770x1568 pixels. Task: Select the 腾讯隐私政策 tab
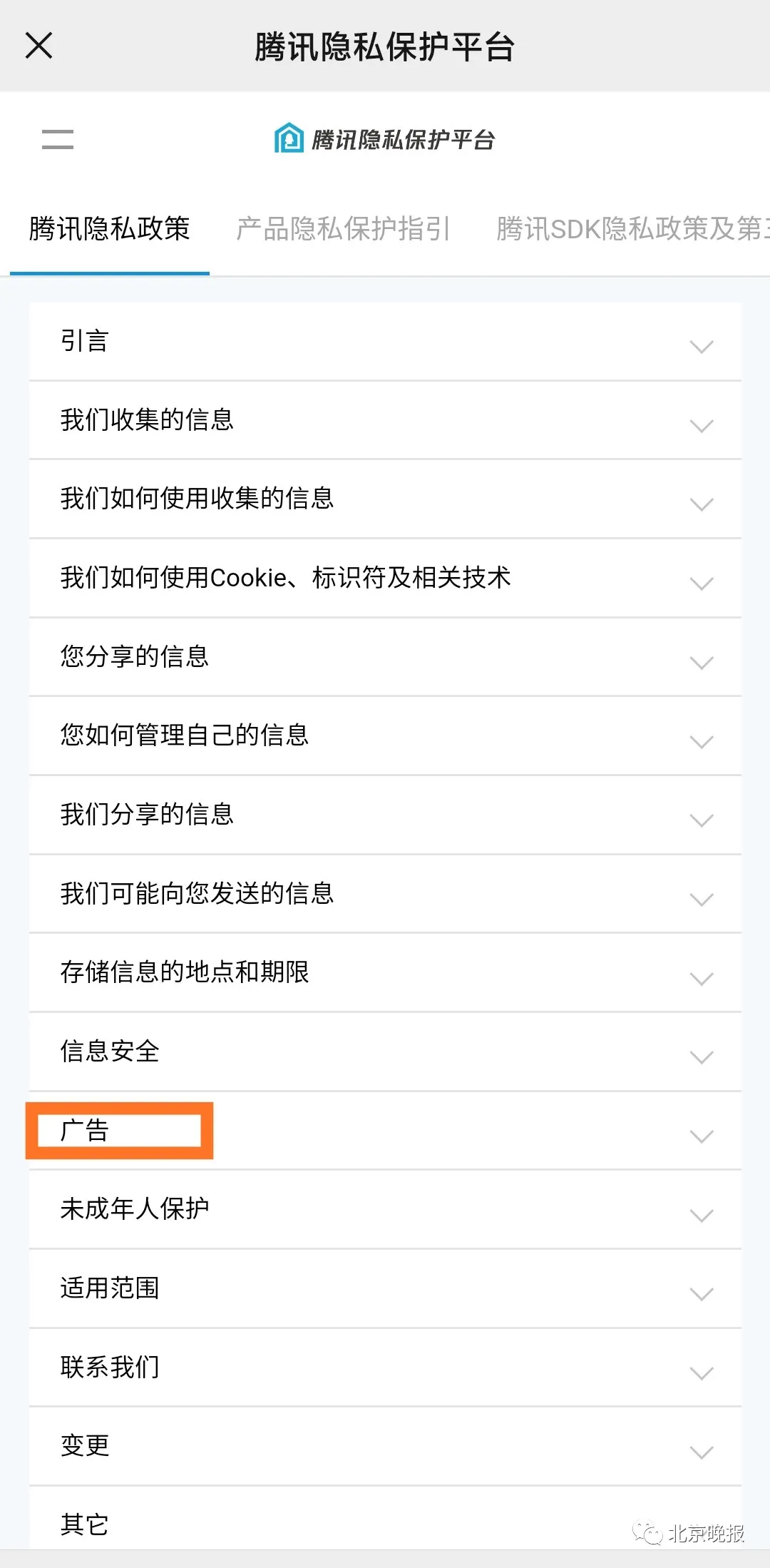point(110,229)
